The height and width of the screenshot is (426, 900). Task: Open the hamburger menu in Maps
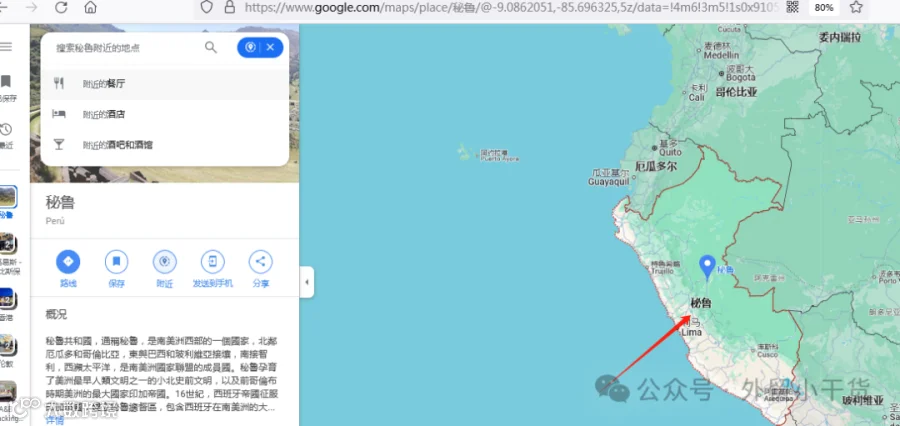(x=6, y=47)
